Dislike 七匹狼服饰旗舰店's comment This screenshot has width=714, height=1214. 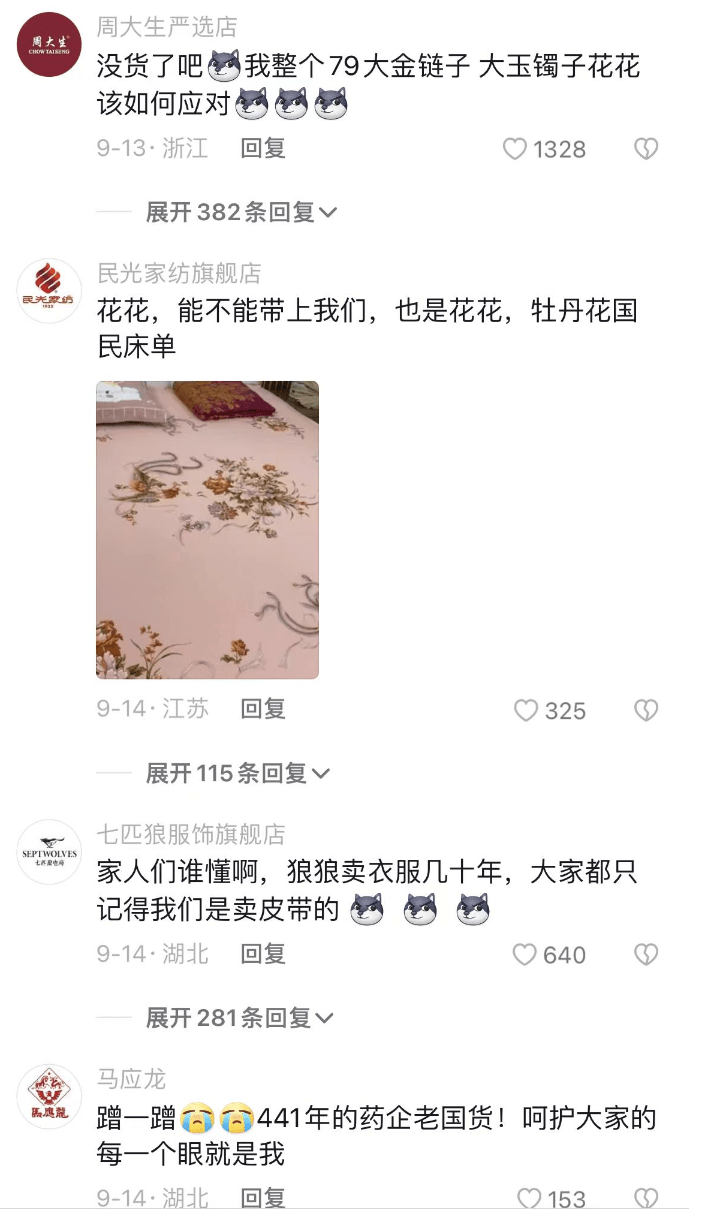coord(646,955)
